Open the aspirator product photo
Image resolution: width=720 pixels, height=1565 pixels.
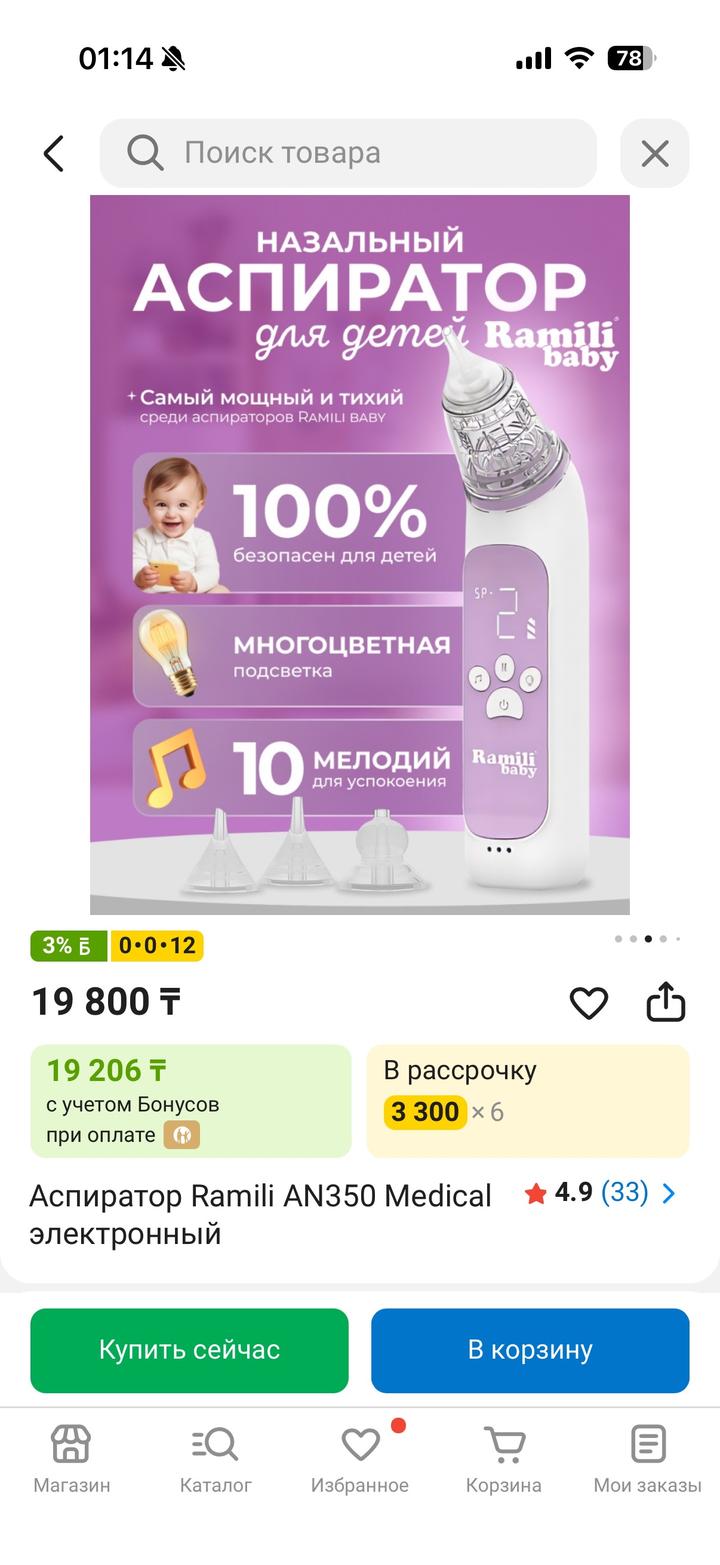pyautogui.click(x=360, y=554)
